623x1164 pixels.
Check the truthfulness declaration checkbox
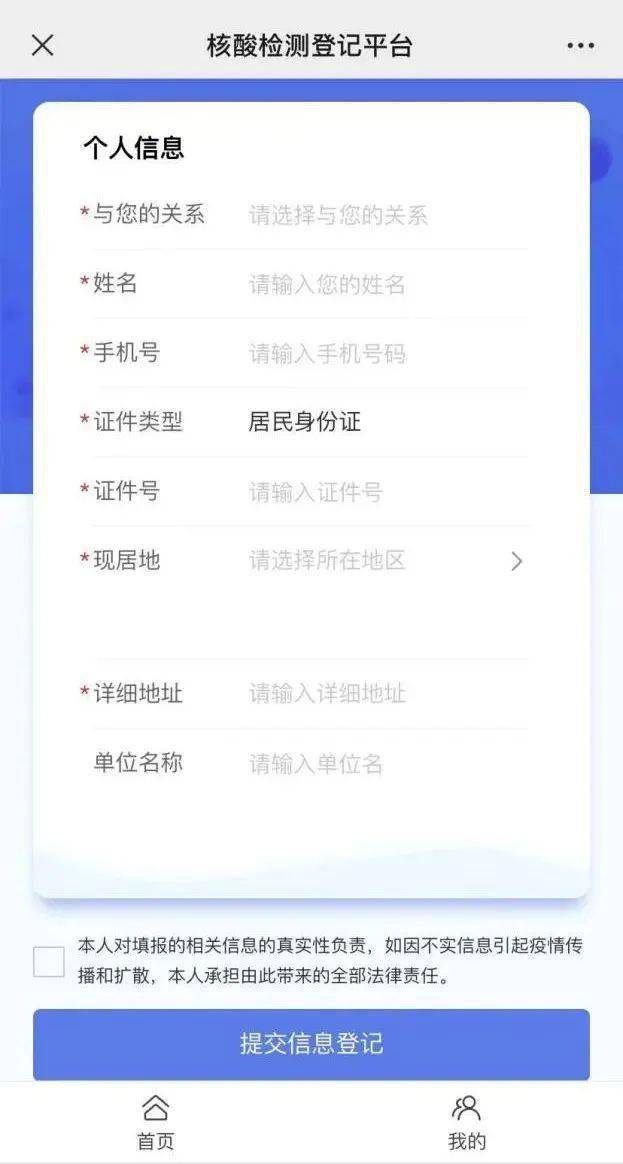(x=49, y=961)
